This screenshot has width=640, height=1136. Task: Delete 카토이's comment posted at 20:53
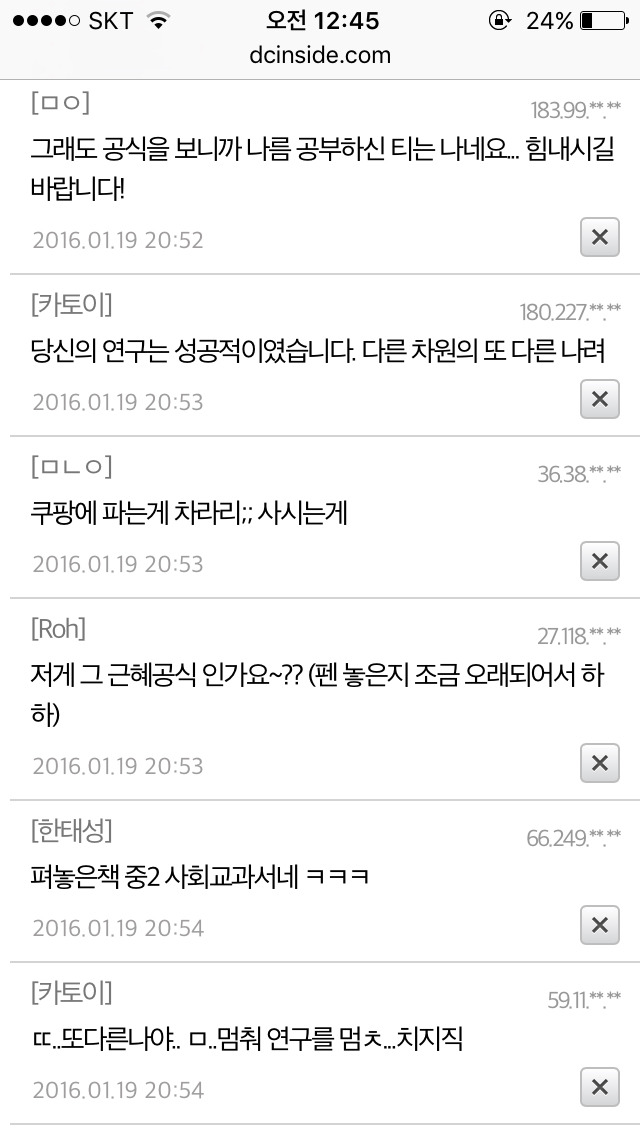tap(599, 399)
